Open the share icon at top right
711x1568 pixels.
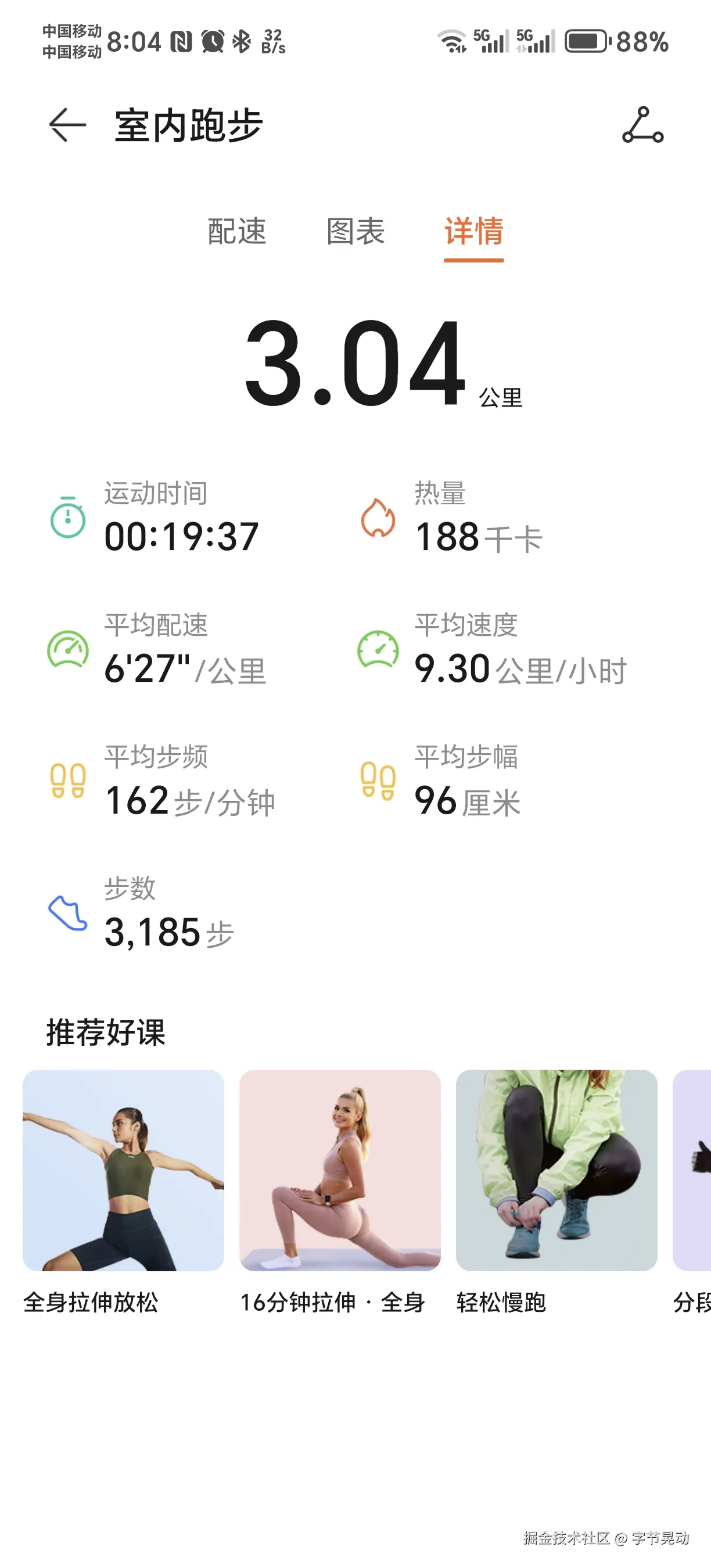click(x=644, y=126)
